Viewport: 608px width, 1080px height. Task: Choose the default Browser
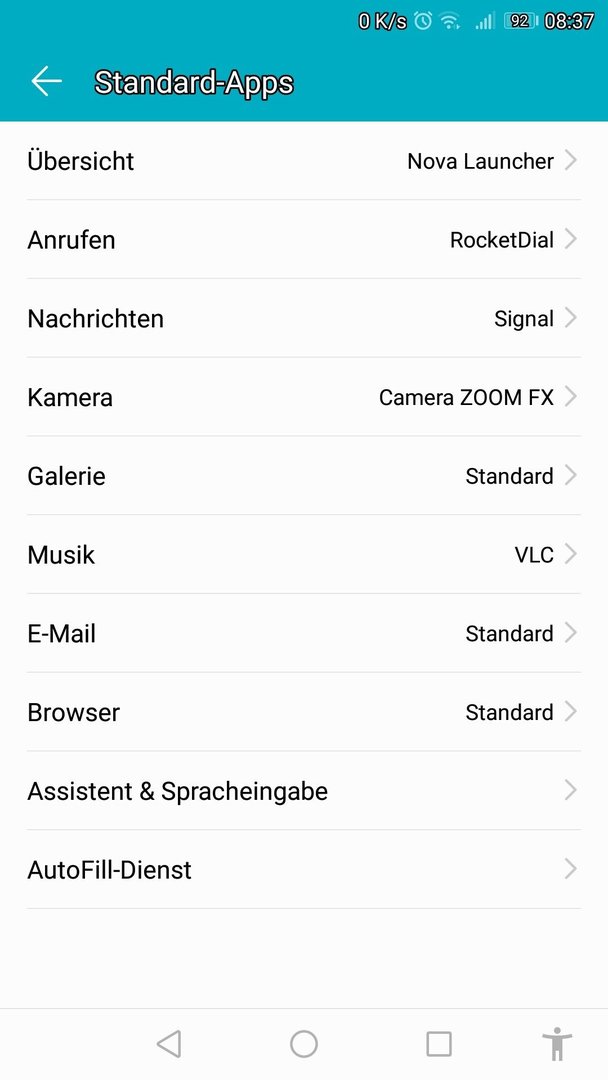click(x=304, y=712)
